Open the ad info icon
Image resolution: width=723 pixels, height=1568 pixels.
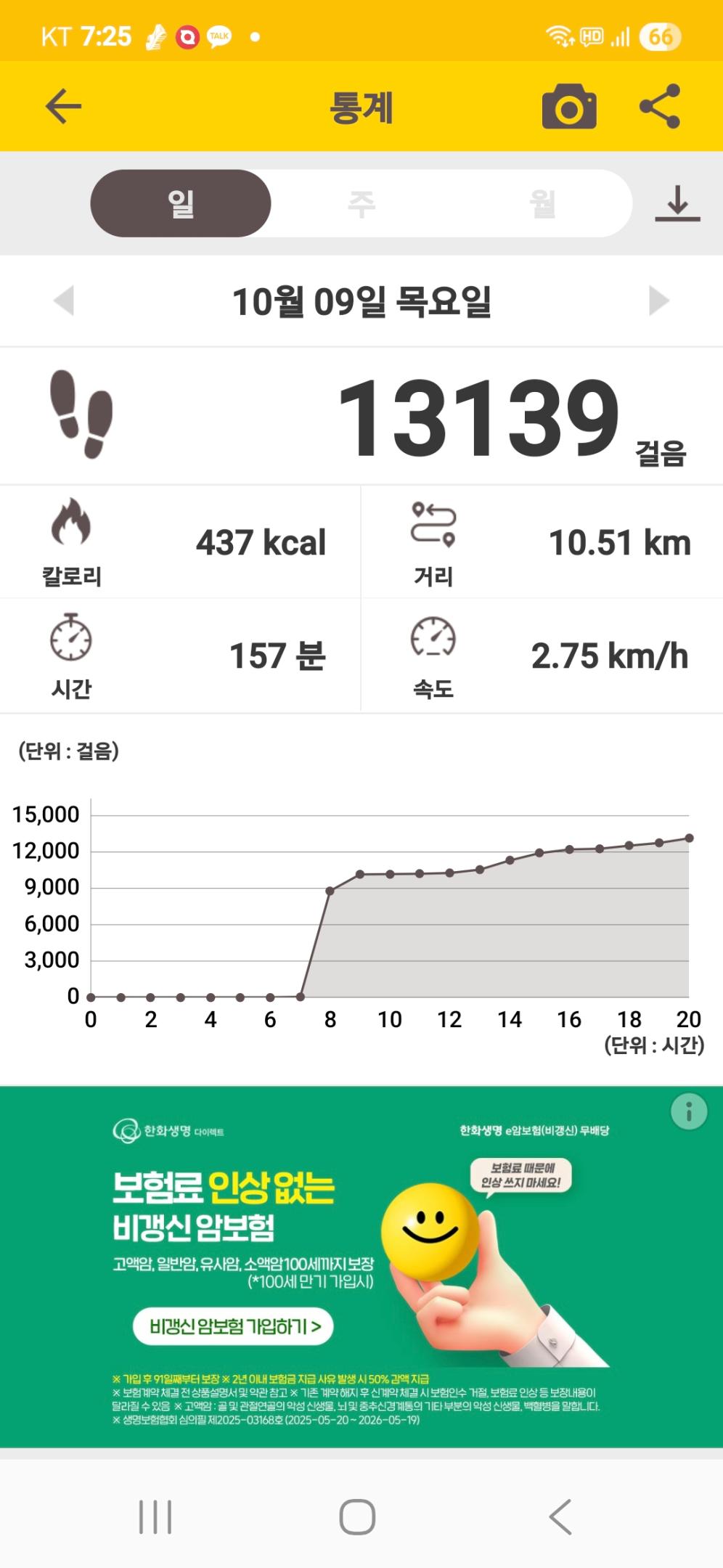point(688,1111)
